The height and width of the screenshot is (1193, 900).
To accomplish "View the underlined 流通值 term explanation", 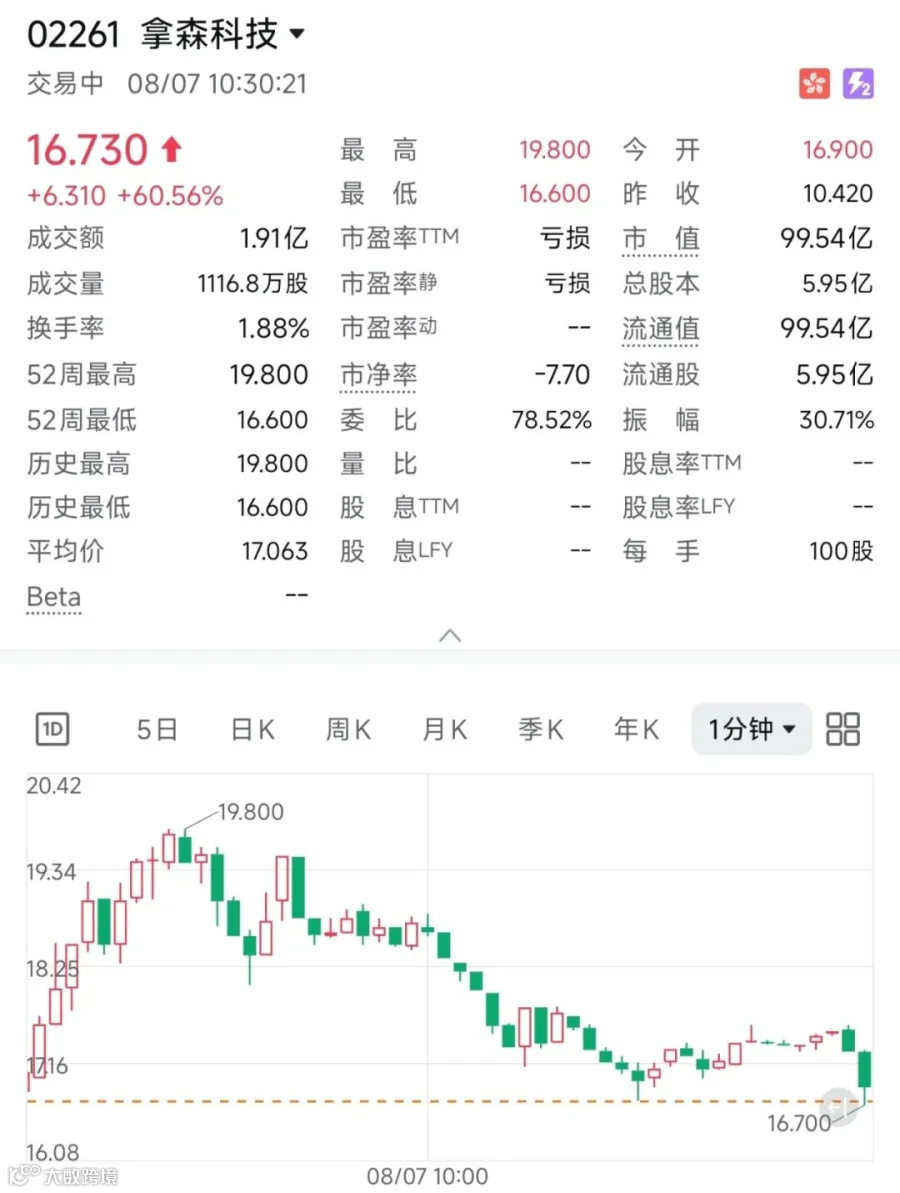I will coord(660,329).
